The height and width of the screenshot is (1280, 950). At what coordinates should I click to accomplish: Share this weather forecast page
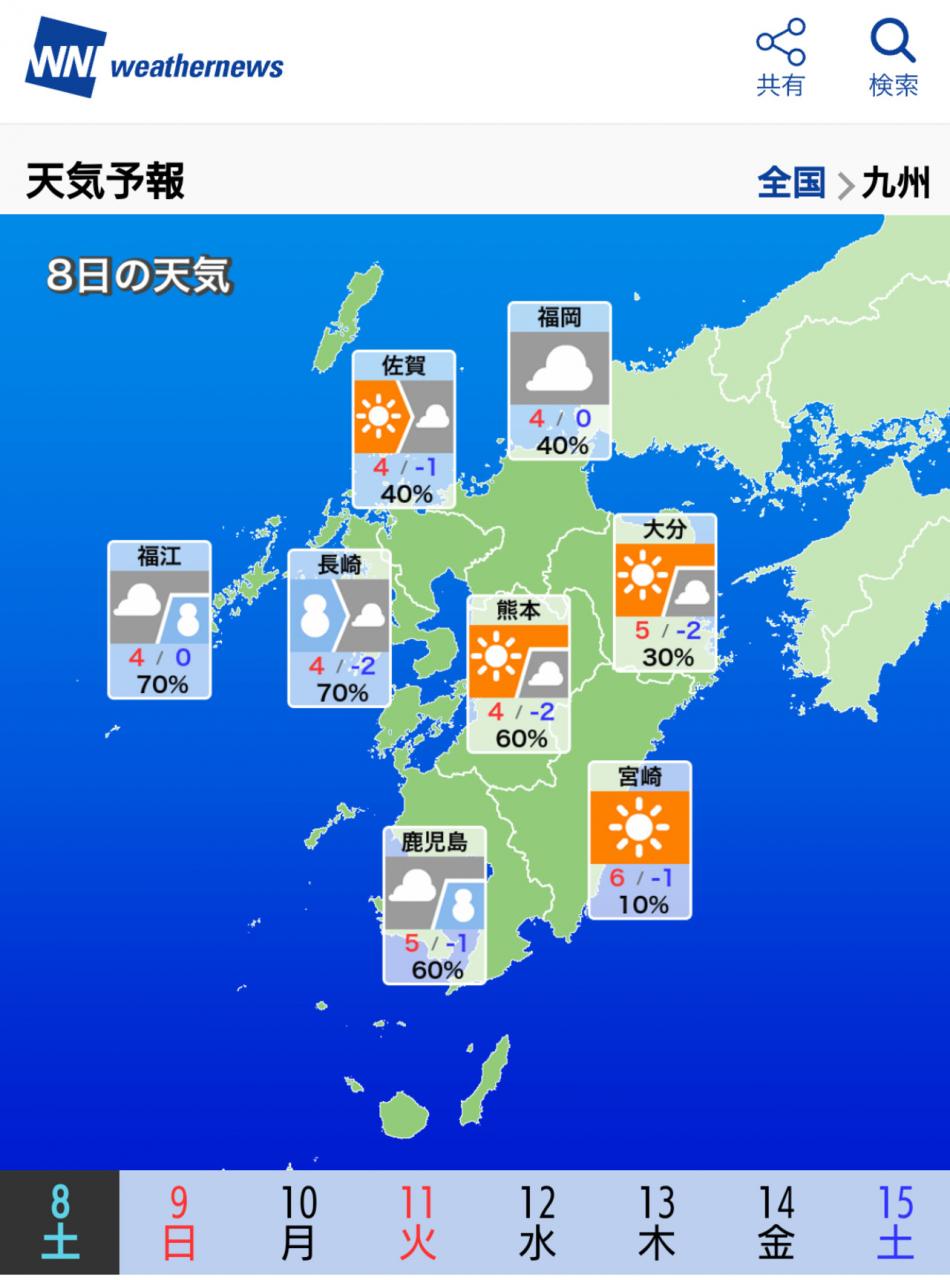(x=780, y=58)
